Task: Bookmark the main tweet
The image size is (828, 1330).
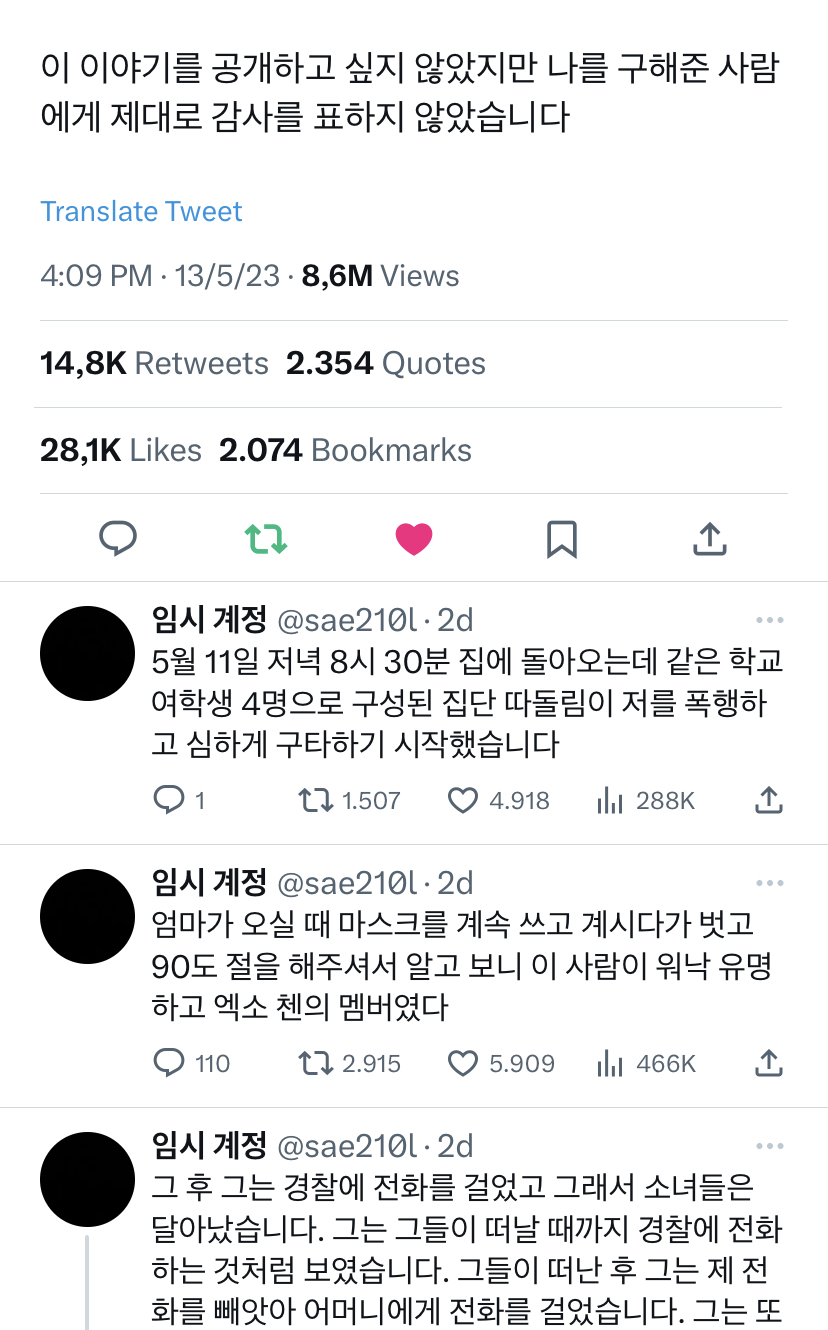Action: click(562, 539)
